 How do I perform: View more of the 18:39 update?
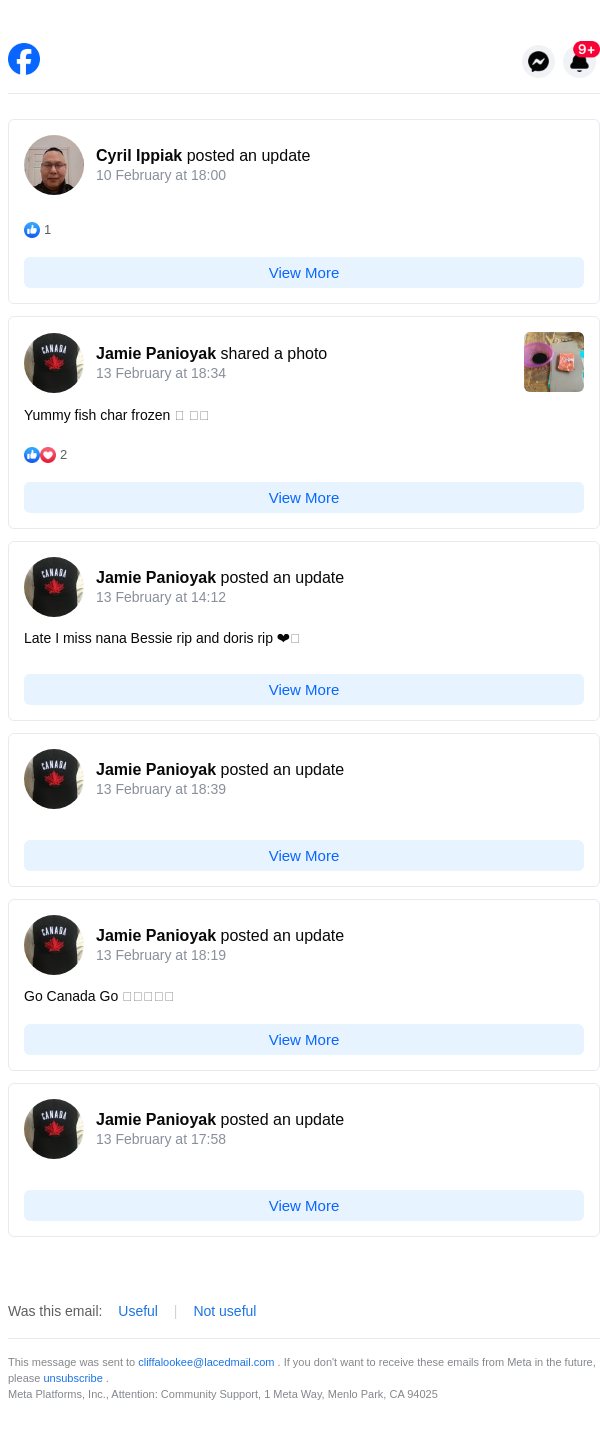click(x=304, y=856)
